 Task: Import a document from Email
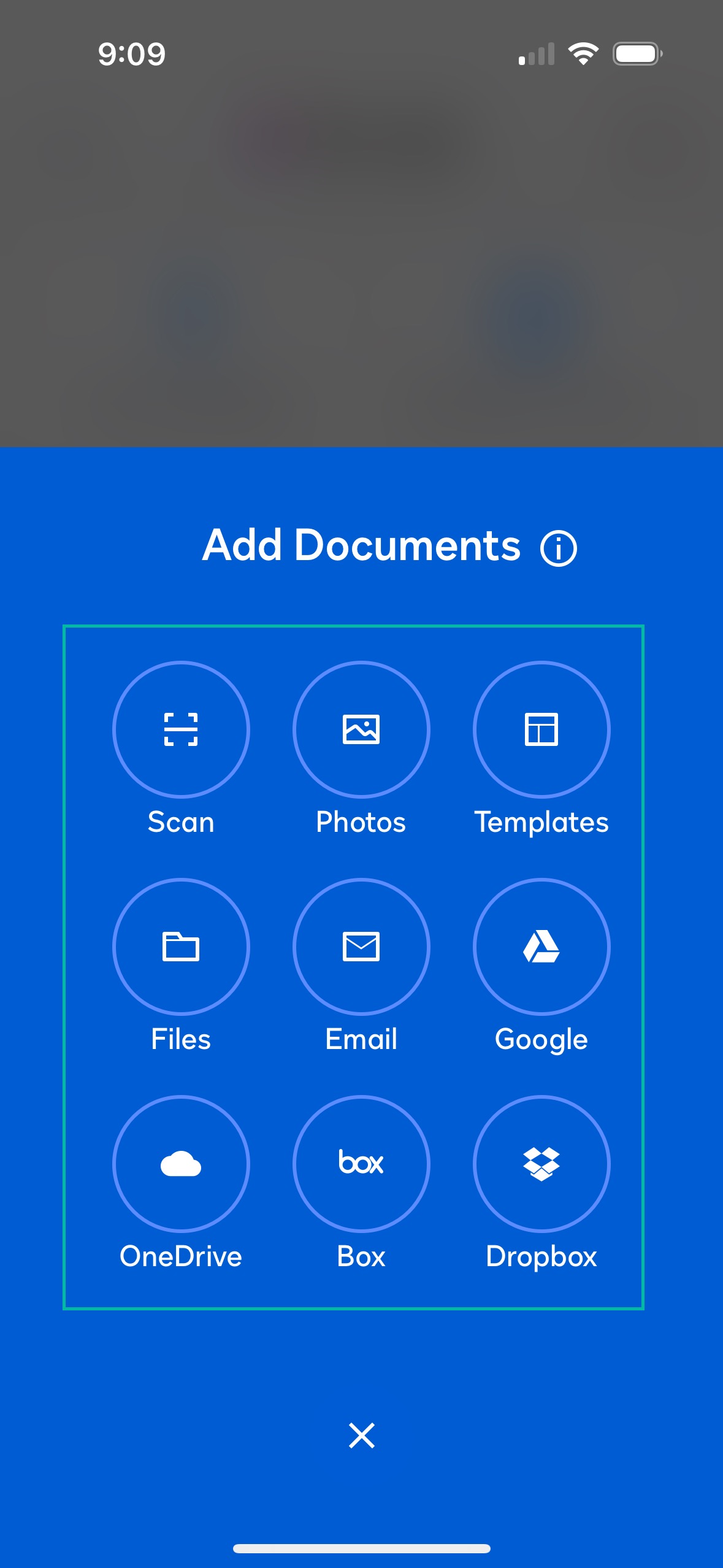(361, 948)
